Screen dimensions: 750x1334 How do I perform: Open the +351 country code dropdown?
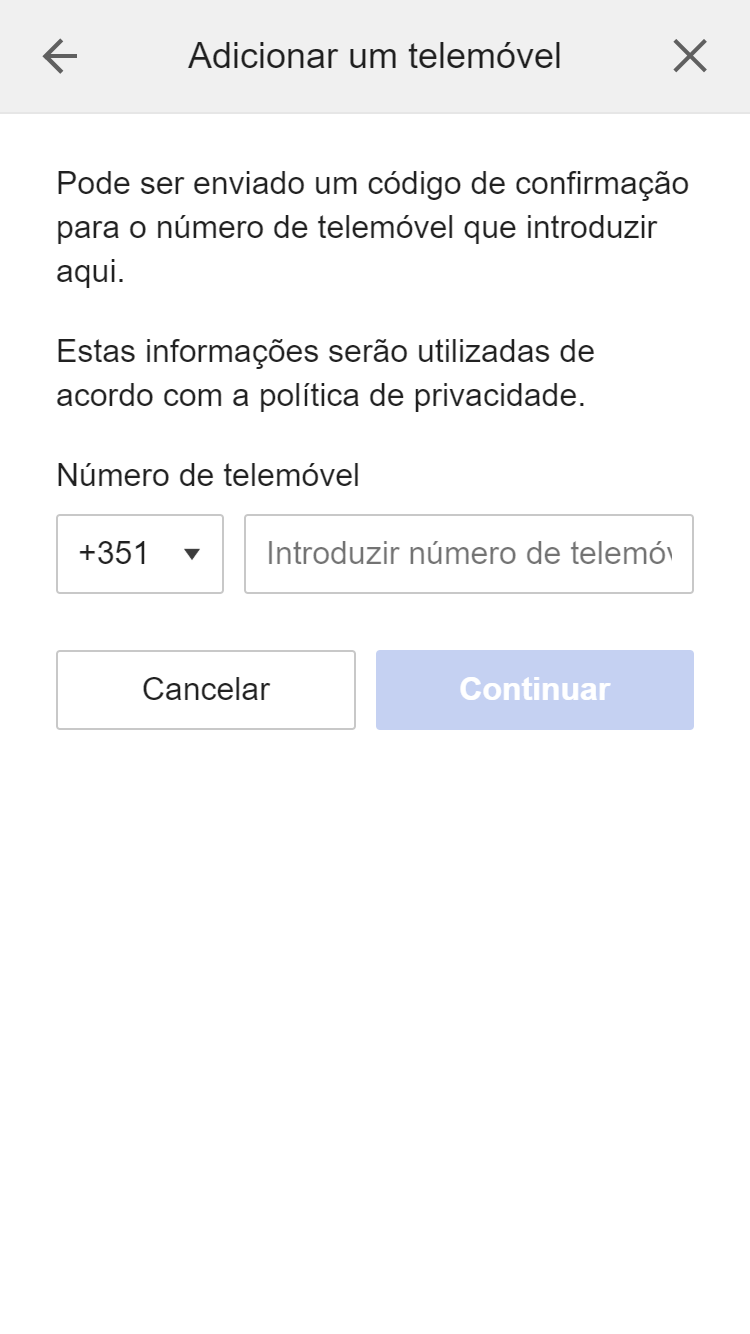point(139,554)
